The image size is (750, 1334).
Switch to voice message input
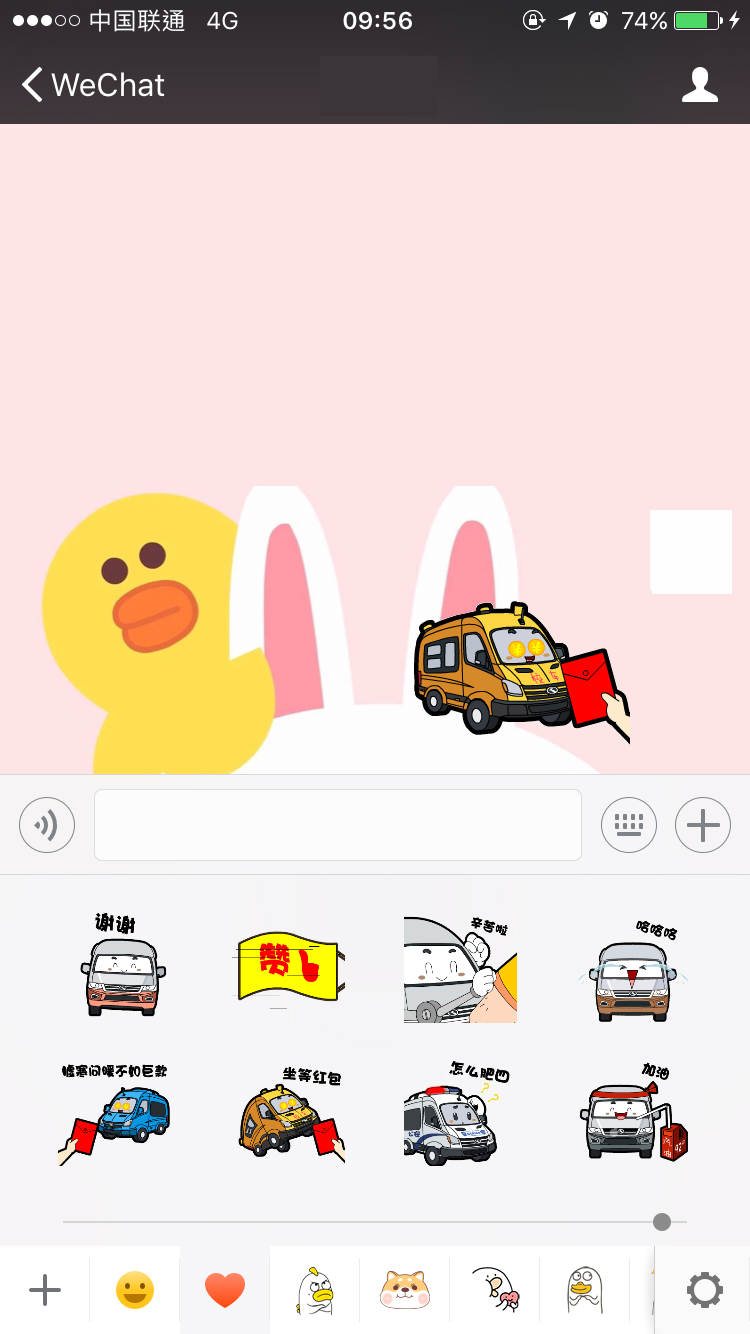[x=47, y=825]
